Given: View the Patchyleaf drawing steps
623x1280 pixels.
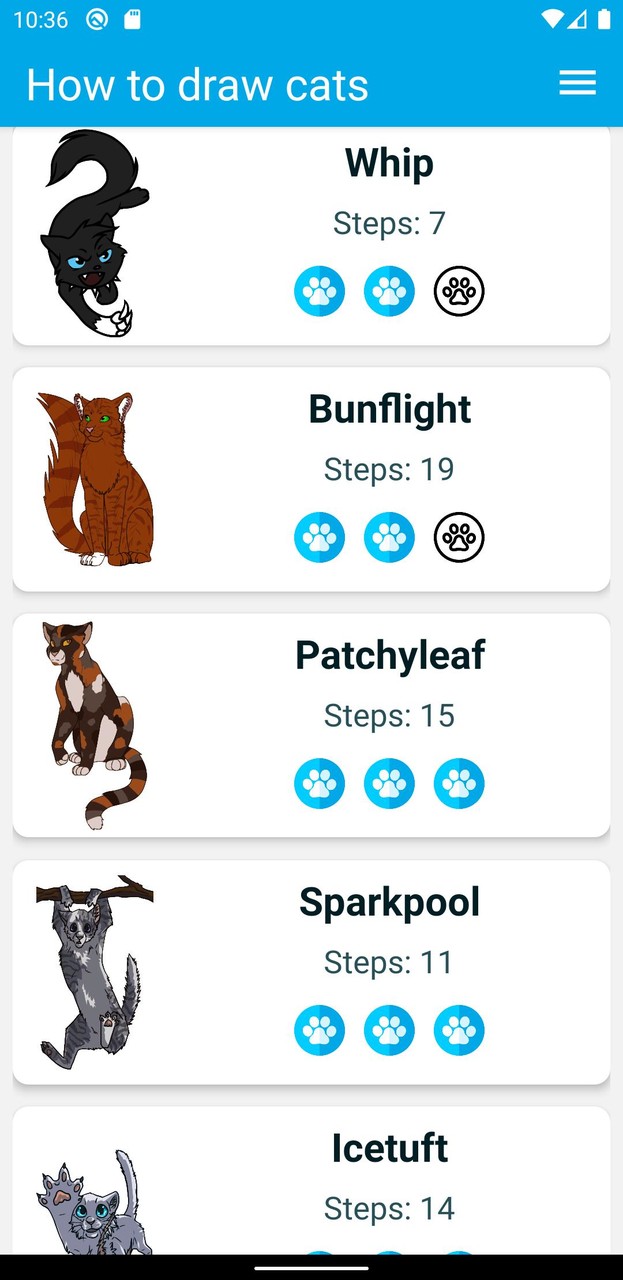Looking at the screenshot, I should (311, 725).
